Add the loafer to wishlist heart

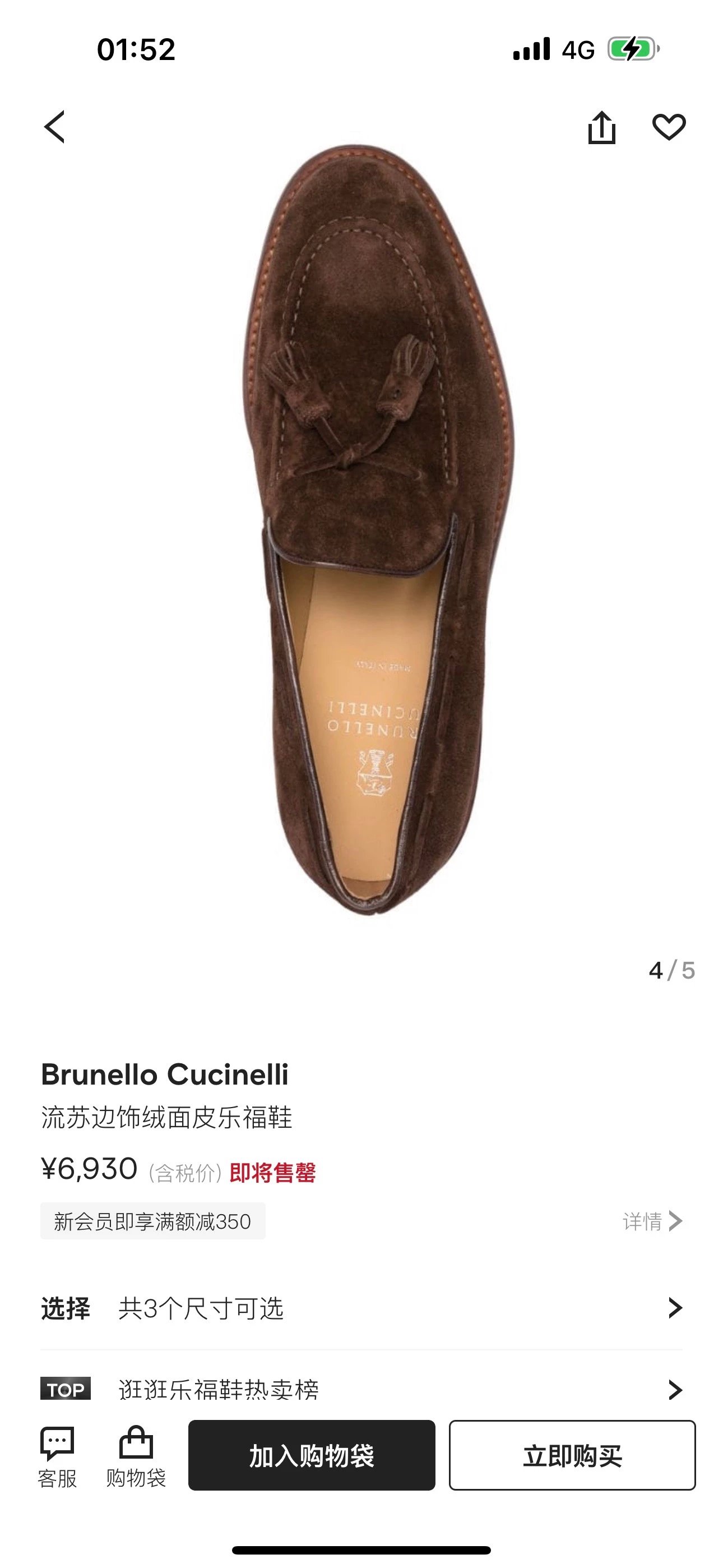click(669, 127)
